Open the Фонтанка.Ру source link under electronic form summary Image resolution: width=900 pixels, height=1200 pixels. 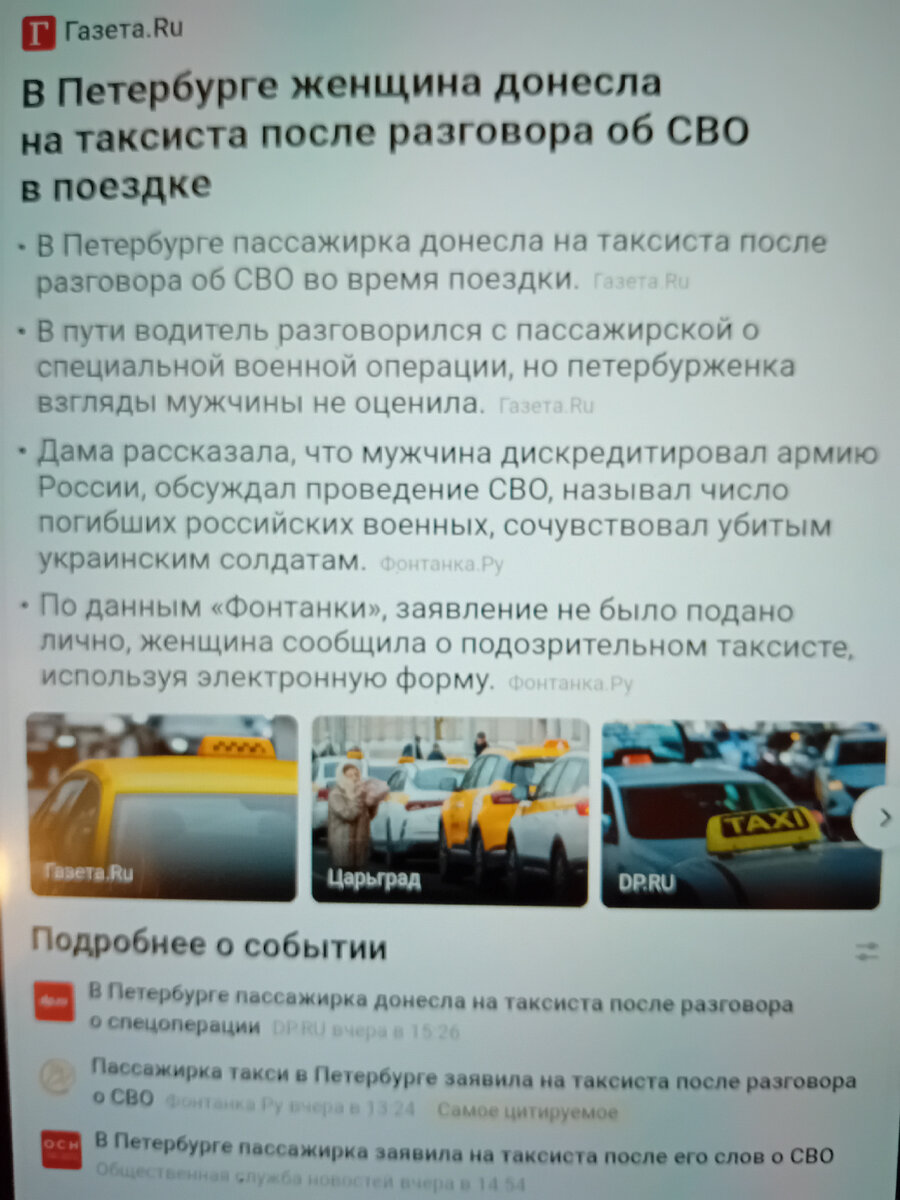tap(571, 685)
